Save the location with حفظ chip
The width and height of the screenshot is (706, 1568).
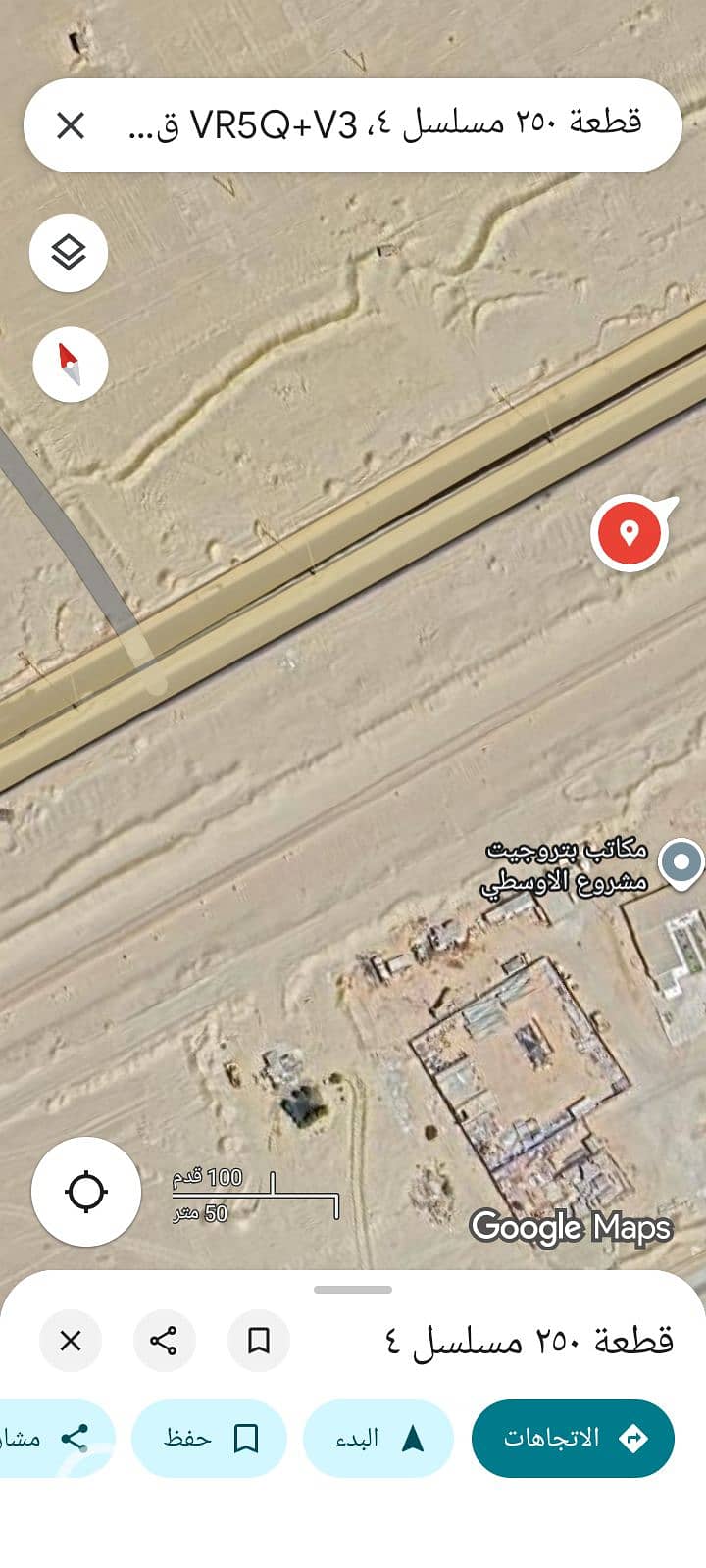tap(209, 1438)
